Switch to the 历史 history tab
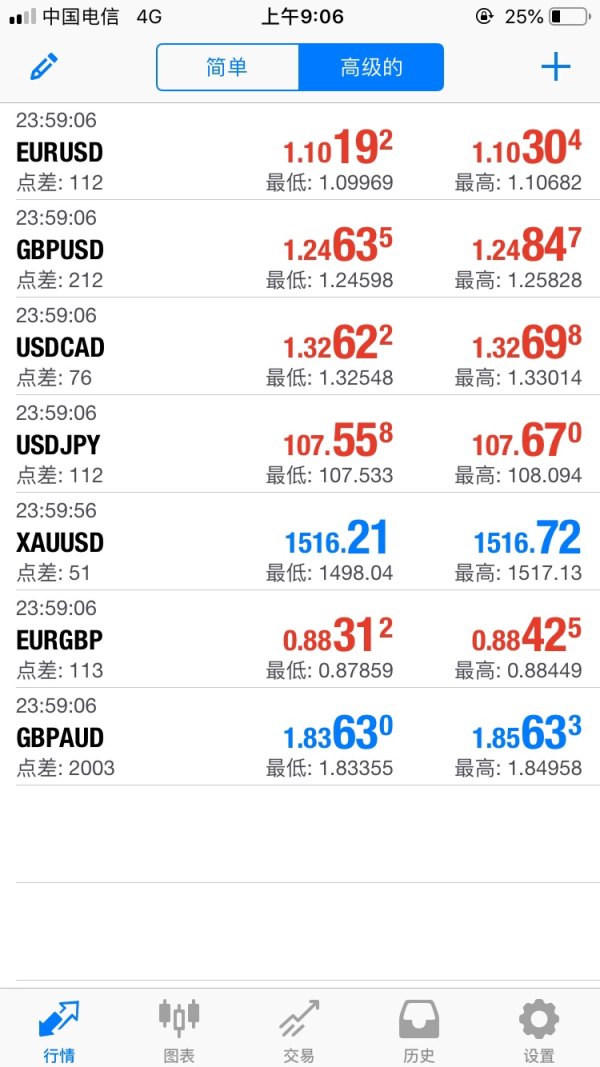Image resolution: width=600 pixels, height=1067 pixels. tap(419, 1029)
